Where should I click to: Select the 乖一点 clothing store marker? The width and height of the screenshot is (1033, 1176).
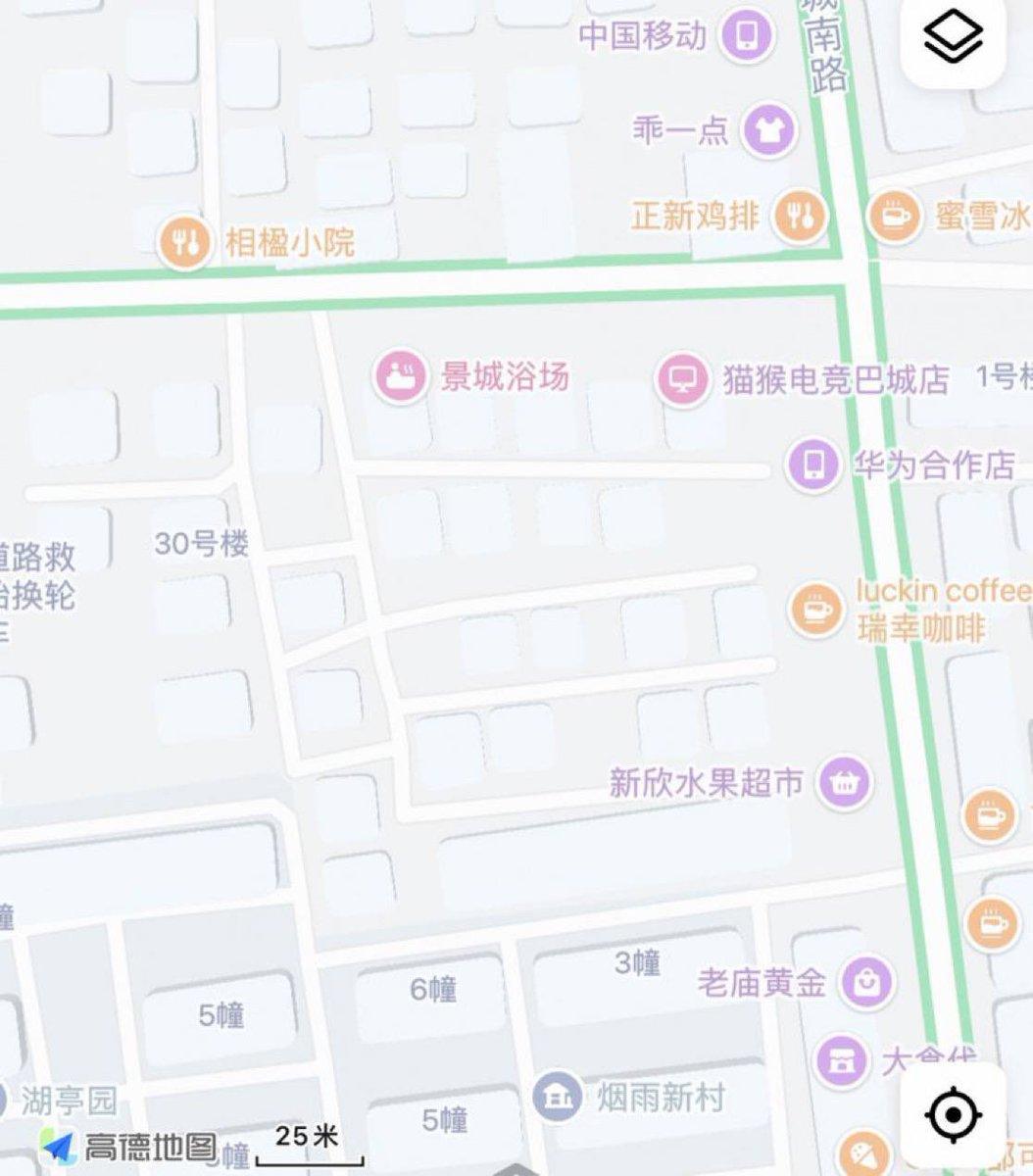(x=767, y=130)
